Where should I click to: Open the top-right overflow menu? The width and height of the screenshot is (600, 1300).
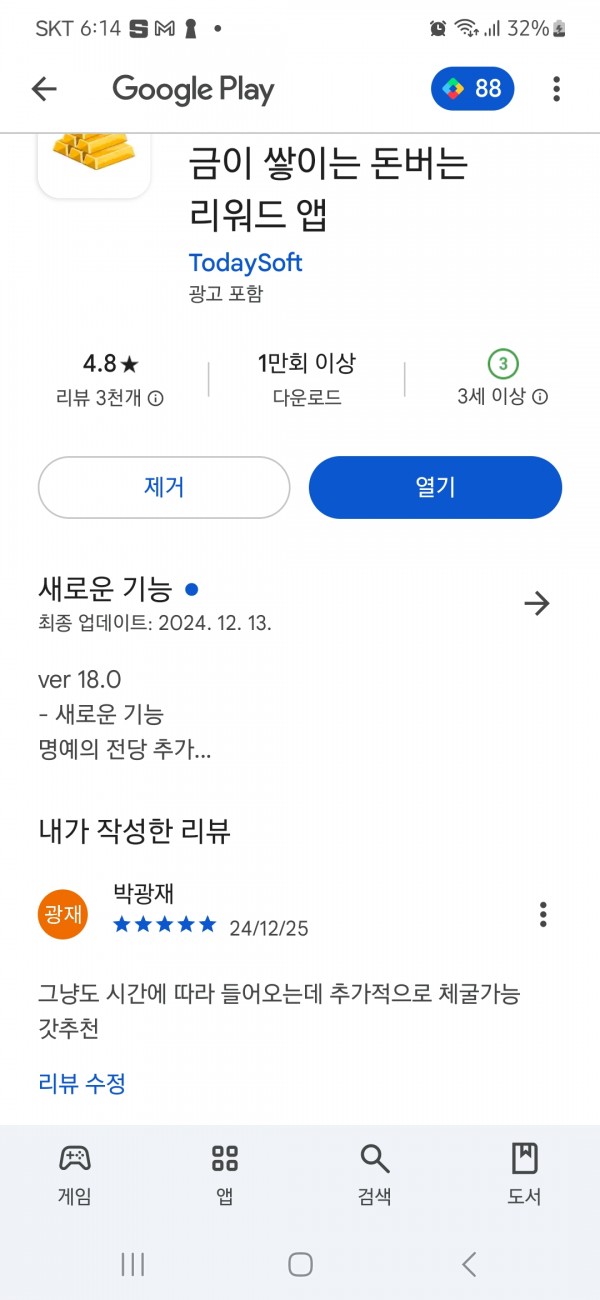(x=557, y=89)
